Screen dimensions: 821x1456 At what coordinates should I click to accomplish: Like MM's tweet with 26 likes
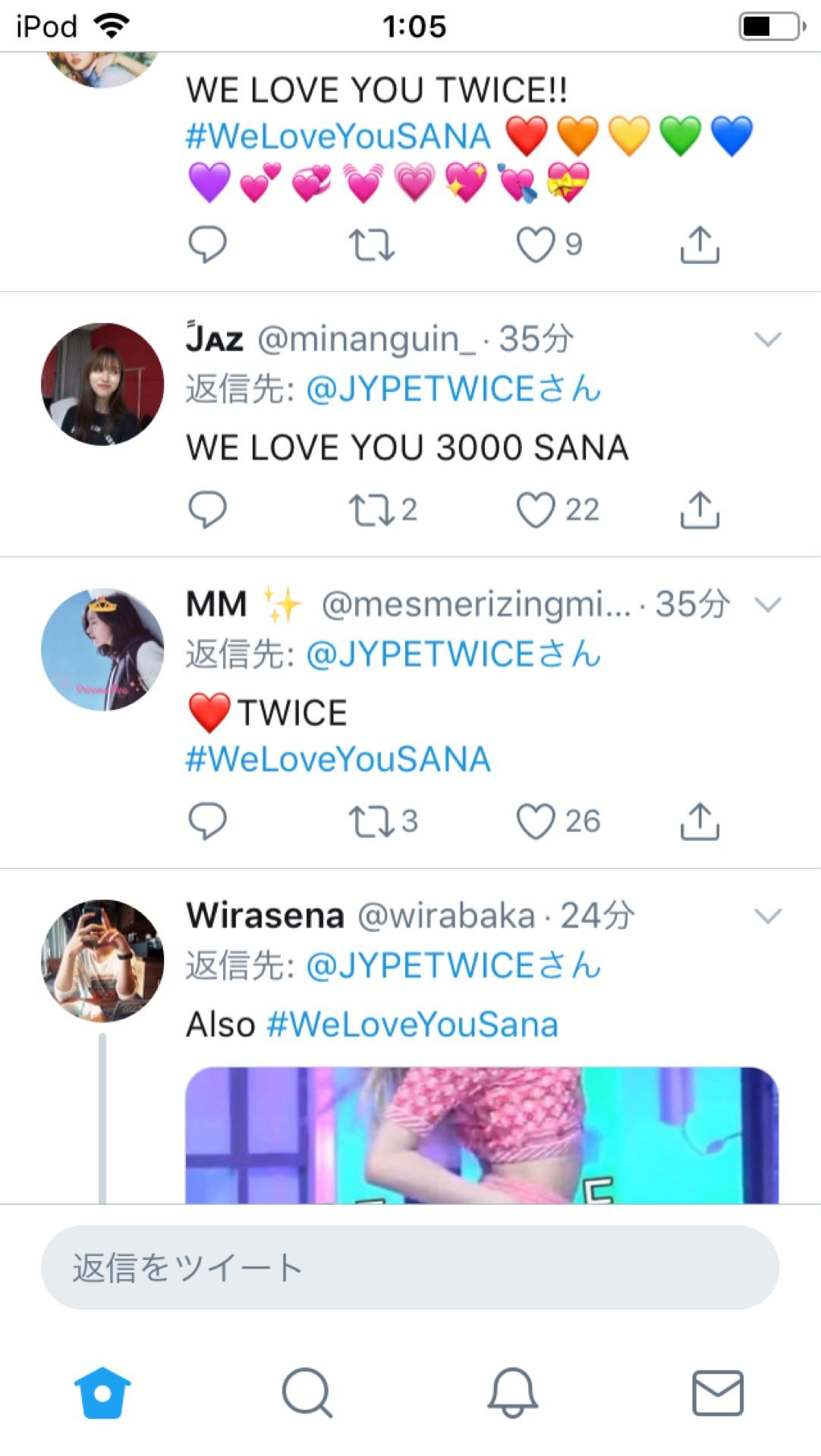[536, 821]
